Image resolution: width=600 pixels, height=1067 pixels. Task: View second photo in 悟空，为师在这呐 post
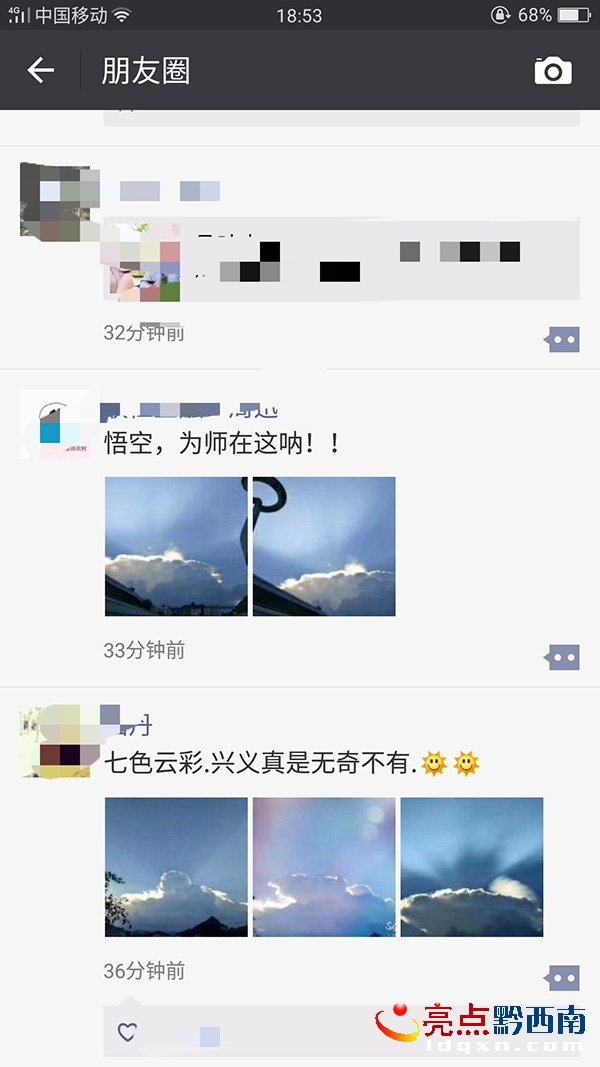coord(324,546)
